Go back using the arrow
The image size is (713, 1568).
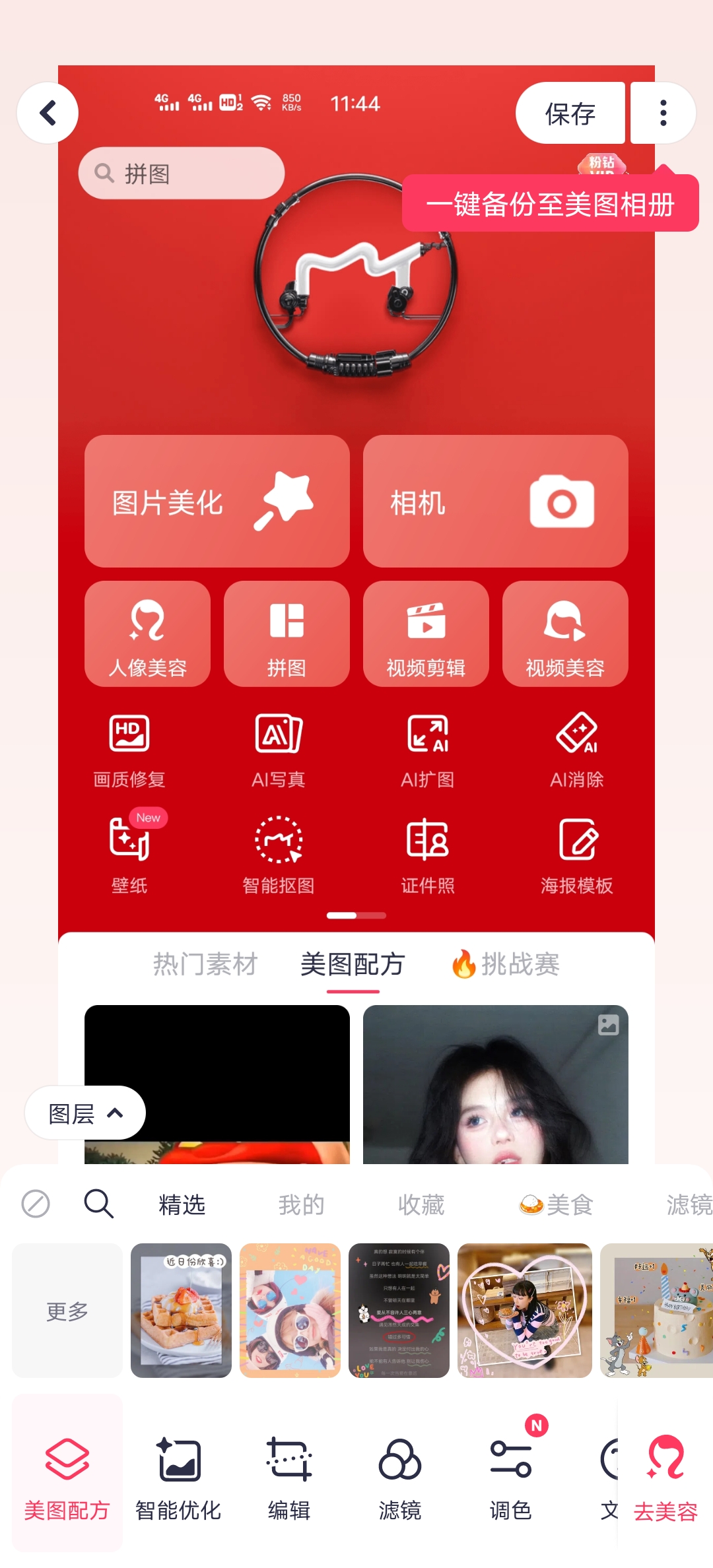pyautogui.click(x=48, y=113)
